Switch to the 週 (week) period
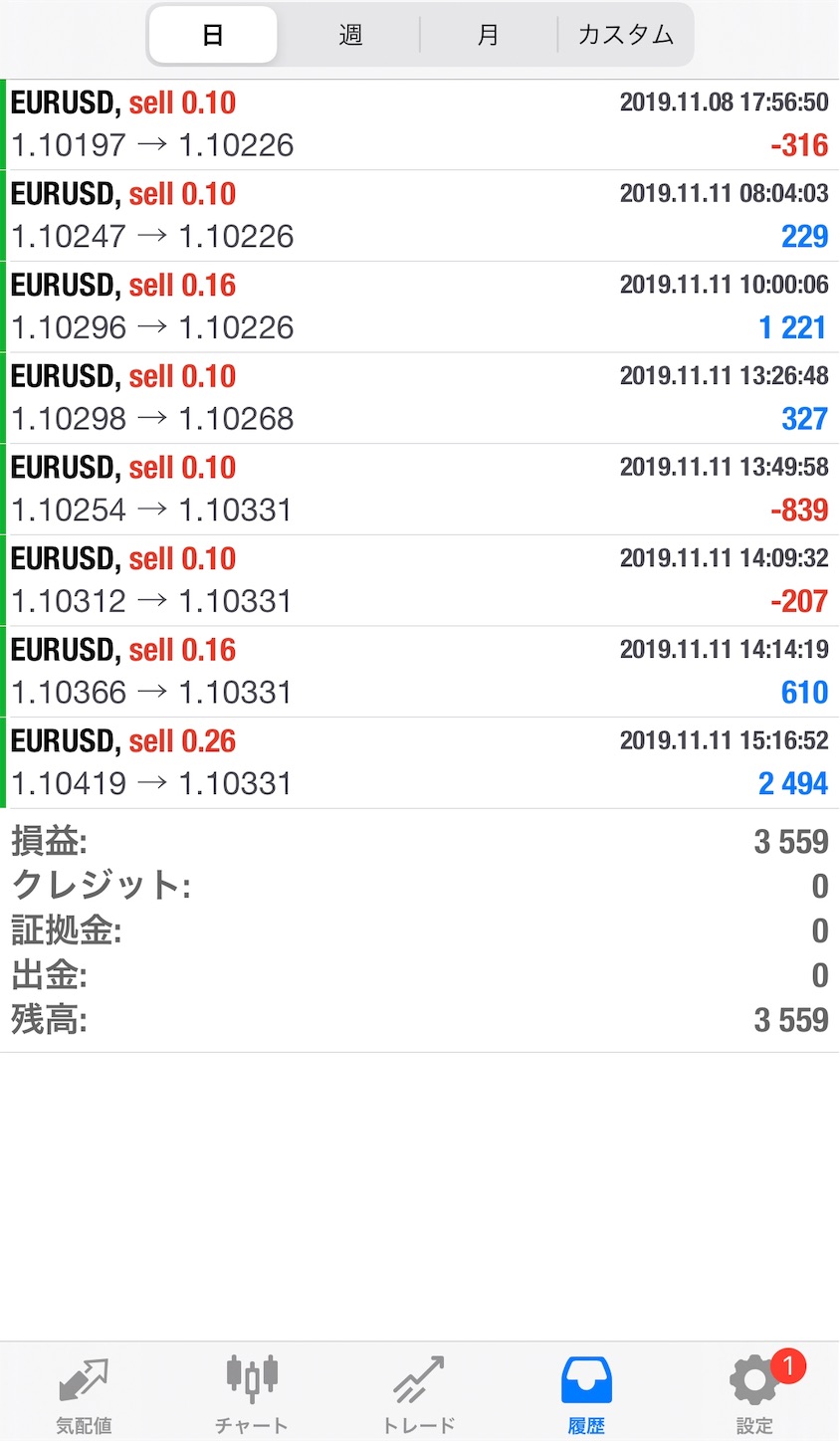840x1441 pixels. point(350,36)
